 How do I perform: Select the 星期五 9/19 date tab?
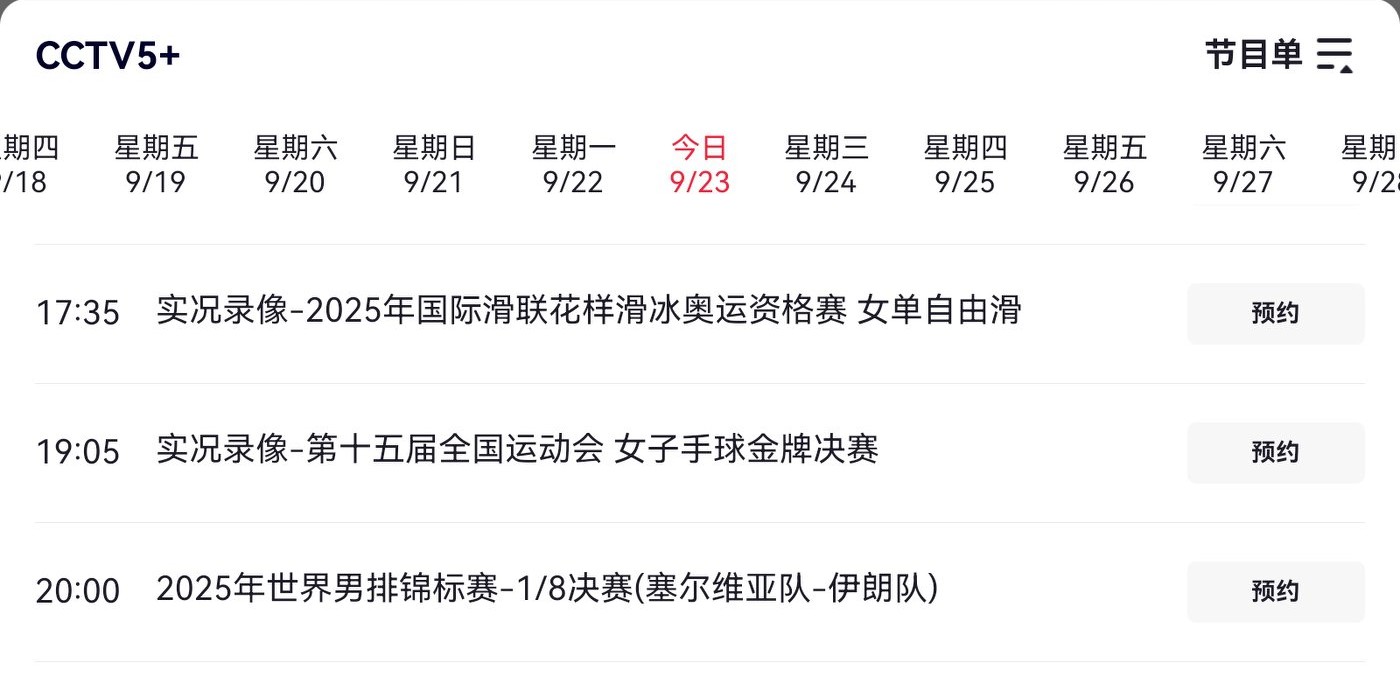[x=156, y=165]
